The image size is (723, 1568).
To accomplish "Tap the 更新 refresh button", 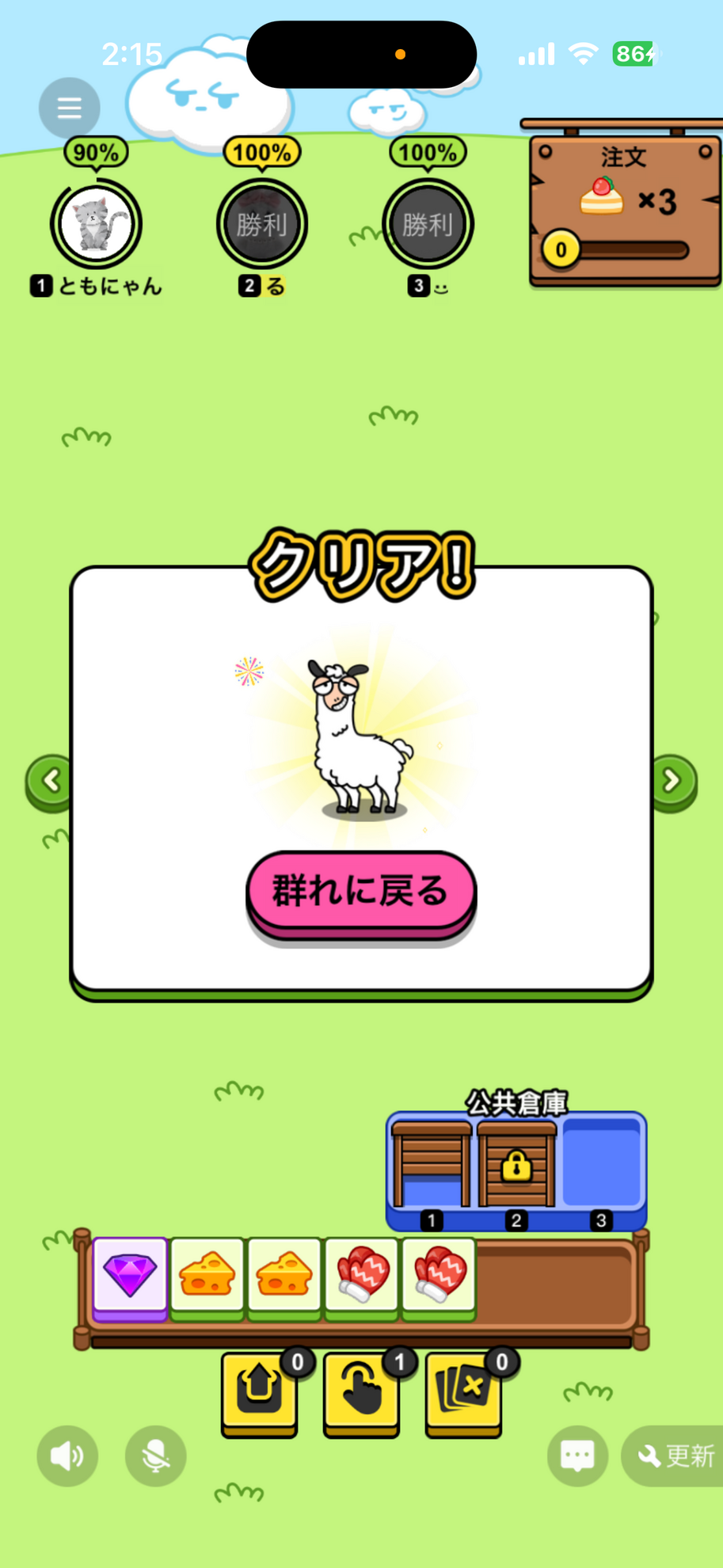I will pos(675,1456).
